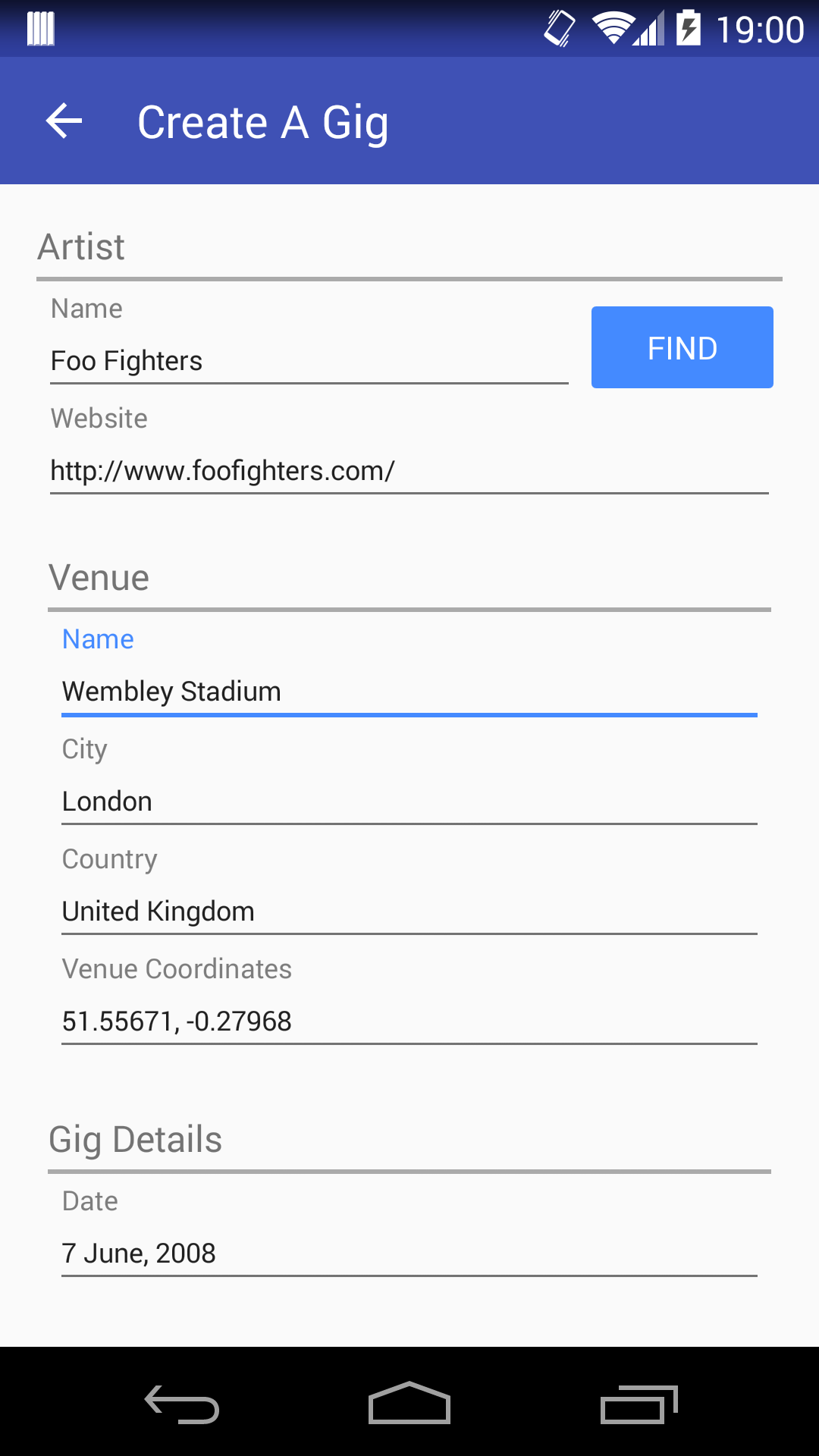Change the gig date 7 June, 2008
This screenshot has height=1456, width=819.
(409, 1254)
